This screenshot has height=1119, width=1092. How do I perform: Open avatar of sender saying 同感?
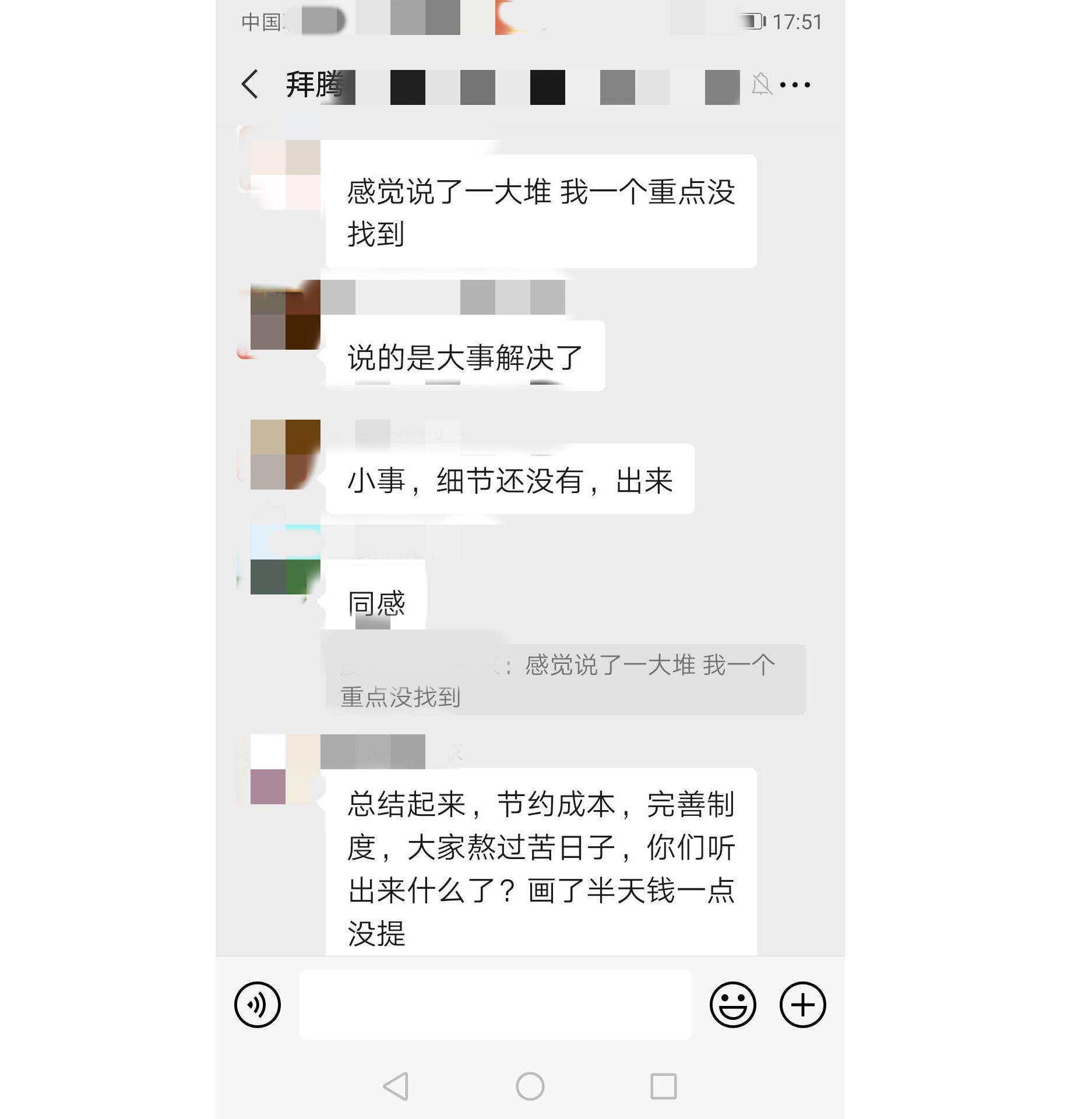284,559
